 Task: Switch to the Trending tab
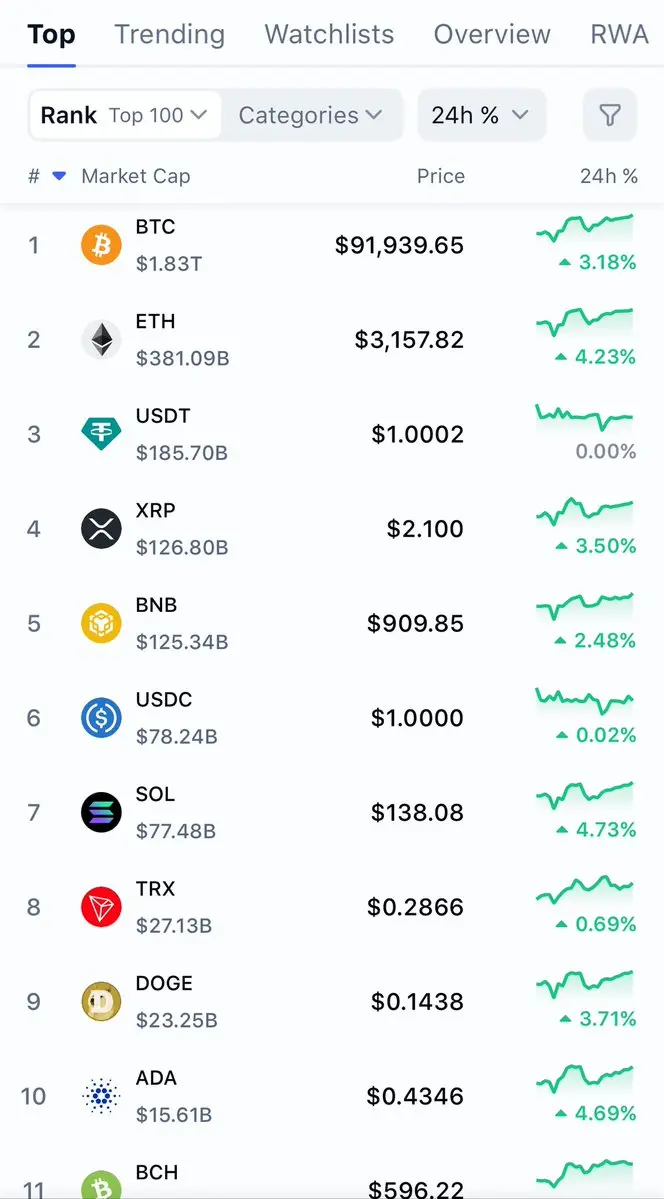click(x=169, y=35)
